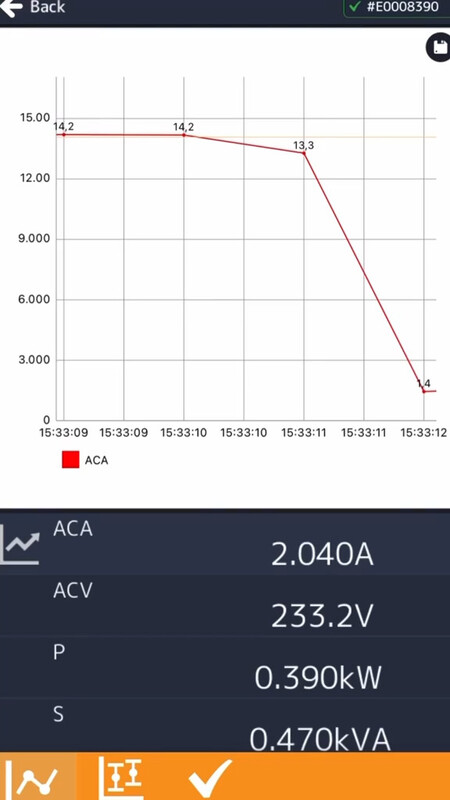Confirm with the checkmark button

coord(210,779)
